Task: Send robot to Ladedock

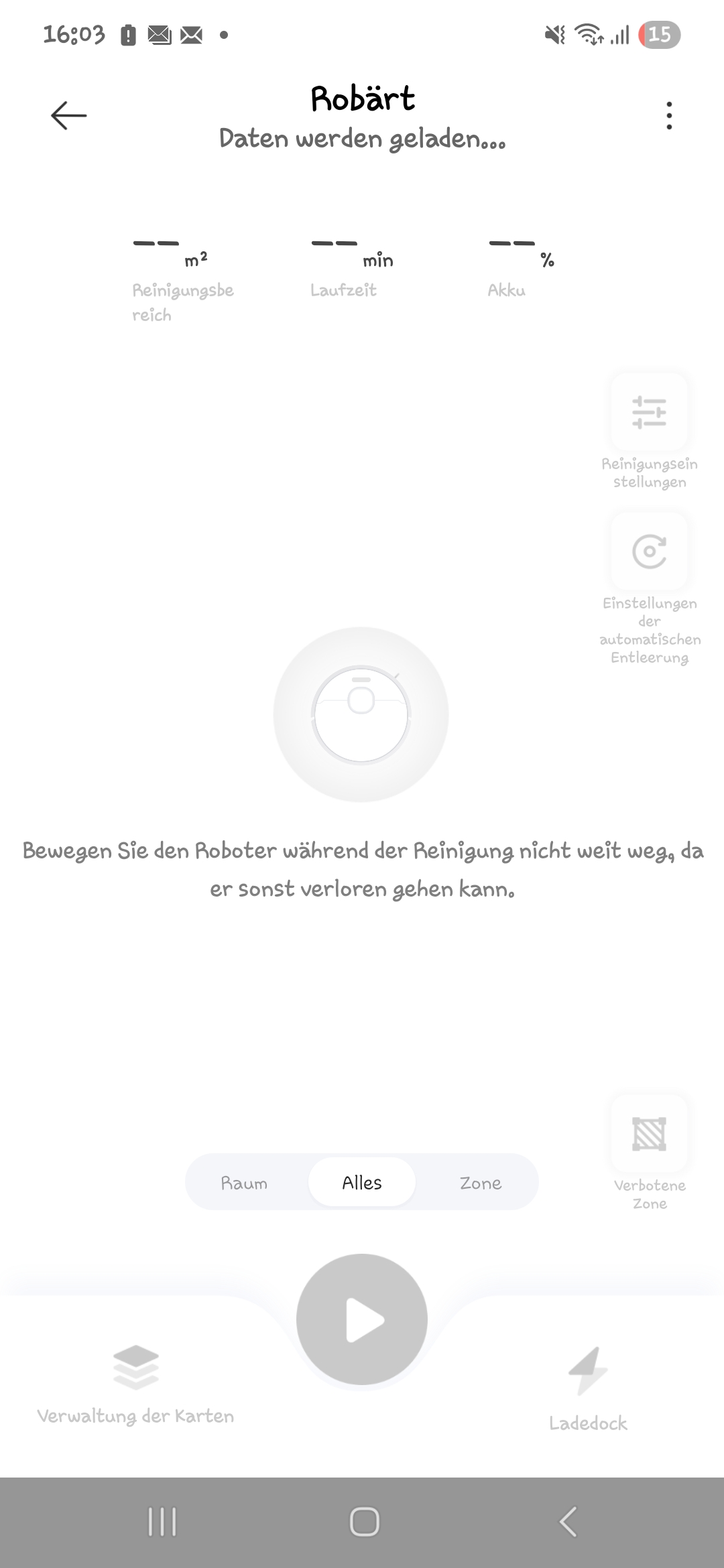Action: pos(588,1390)
